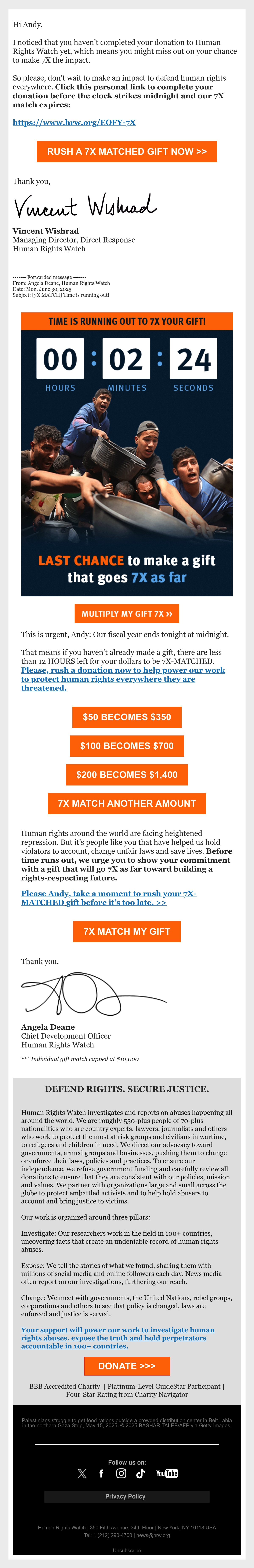The image size is (254, 1568).
Task: Open the YouTube channel icon
Action: tap(167, 1473)
